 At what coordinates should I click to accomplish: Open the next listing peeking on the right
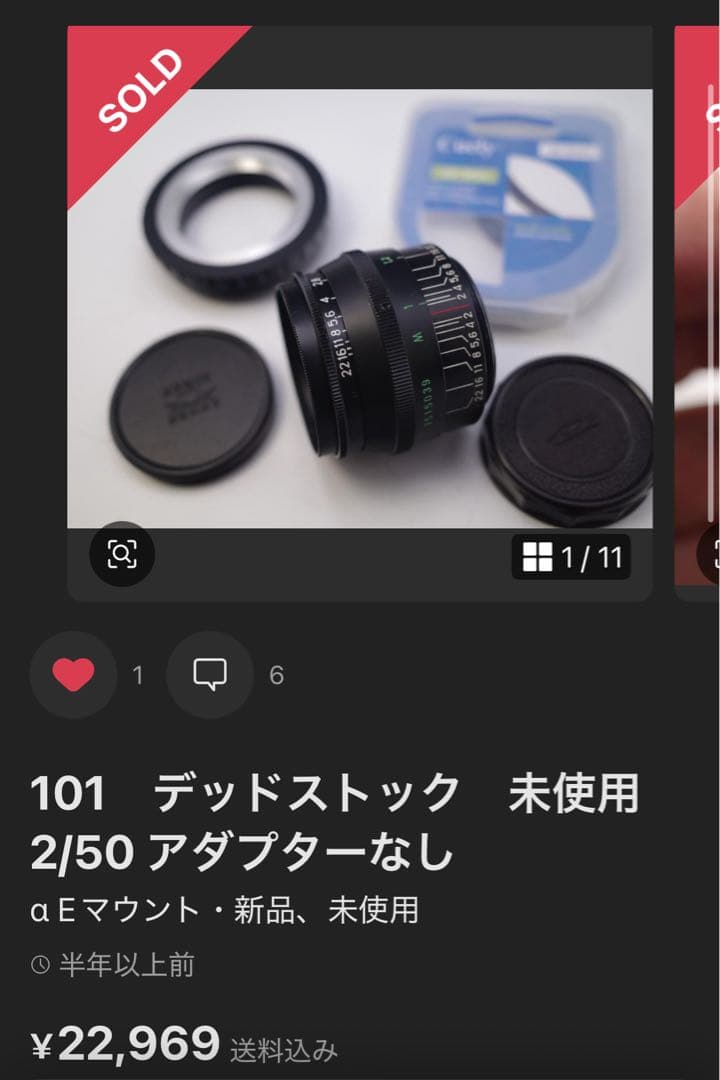click(x=700, y=300)
